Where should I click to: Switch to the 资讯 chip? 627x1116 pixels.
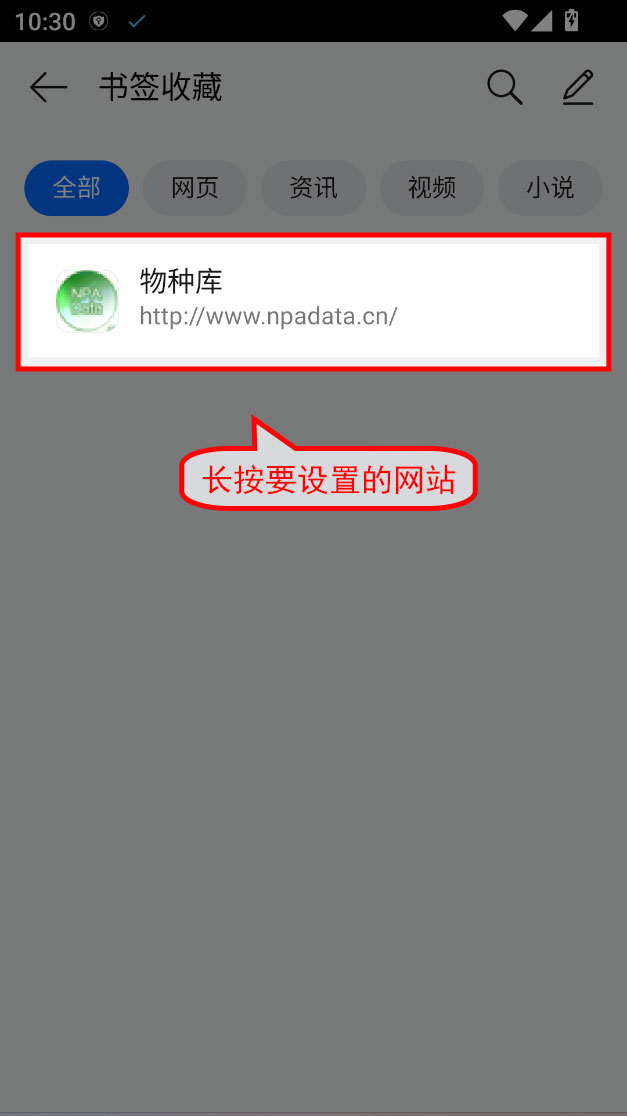(313, 188)
